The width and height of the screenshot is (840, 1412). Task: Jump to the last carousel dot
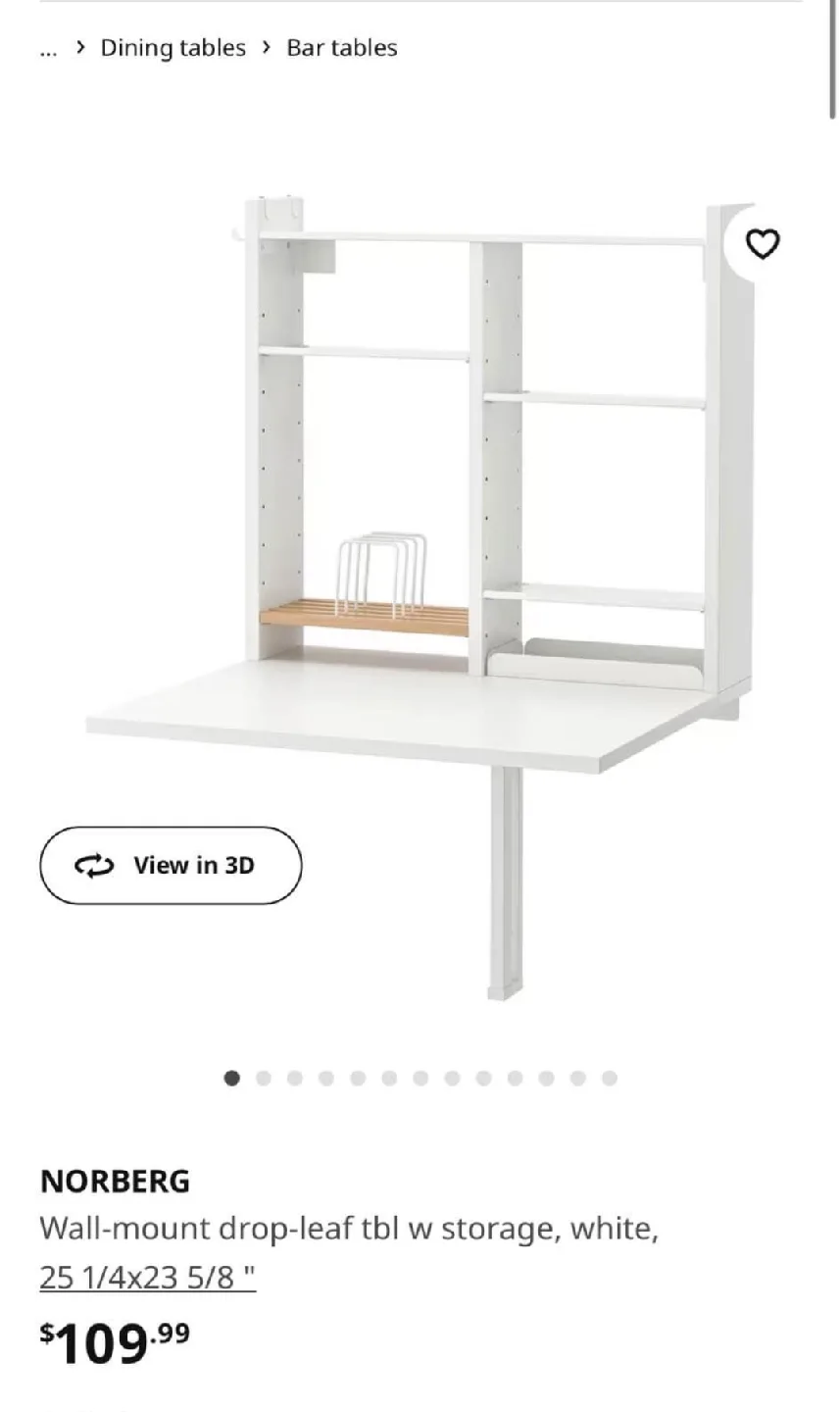(610, 1078)
